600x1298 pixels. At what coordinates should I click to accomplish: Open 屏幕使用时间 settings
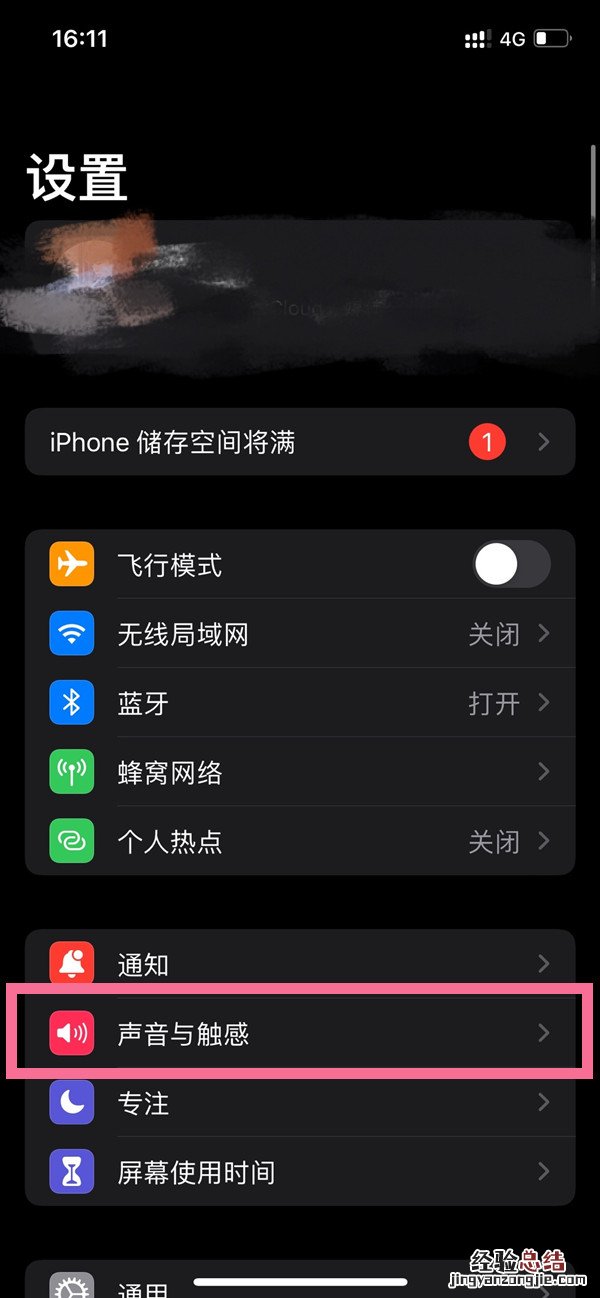(x=300, y=1171)
